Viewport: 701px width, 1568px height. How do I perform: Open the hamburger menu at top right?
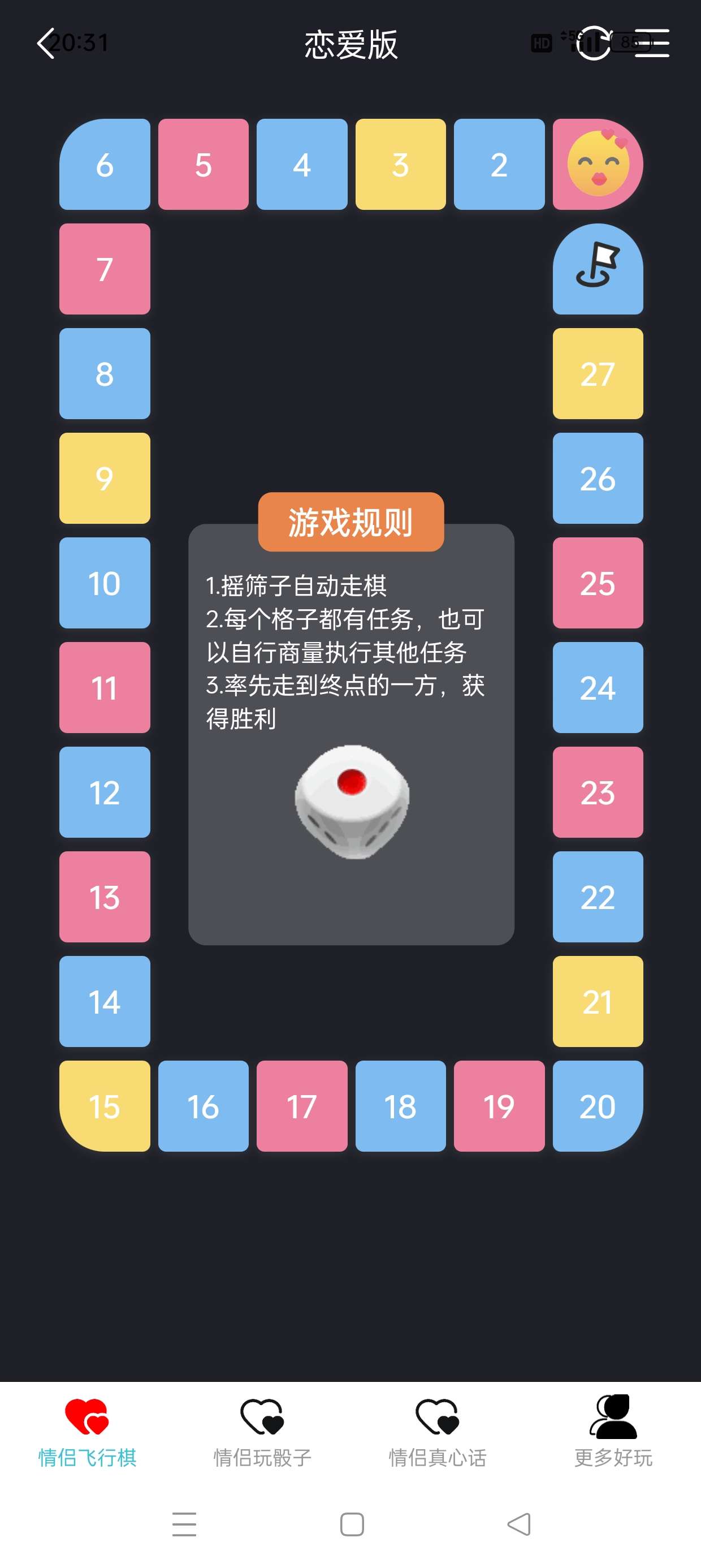point(652,43)
